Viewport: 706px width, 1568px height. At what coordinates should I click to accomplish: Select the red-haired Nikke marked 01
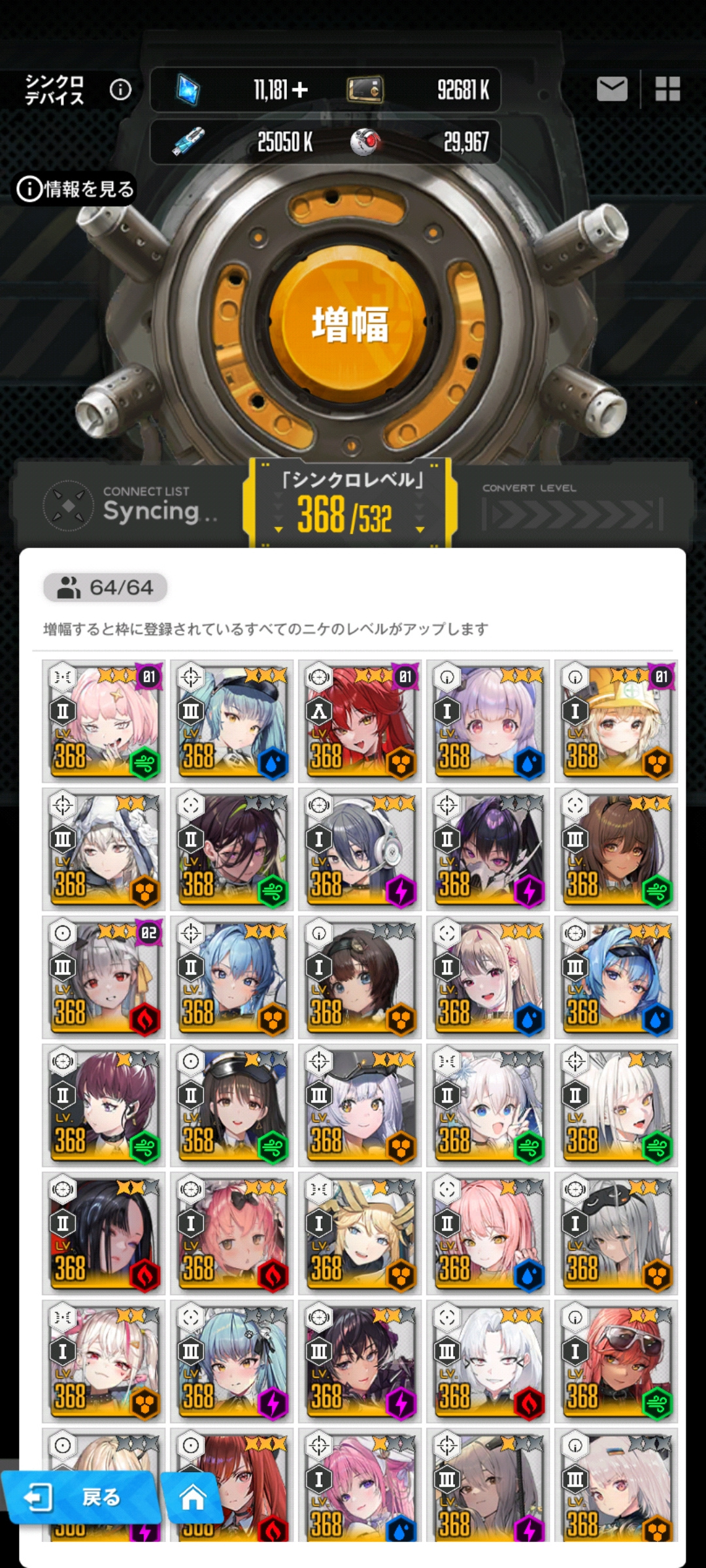(x=360, y=721)
